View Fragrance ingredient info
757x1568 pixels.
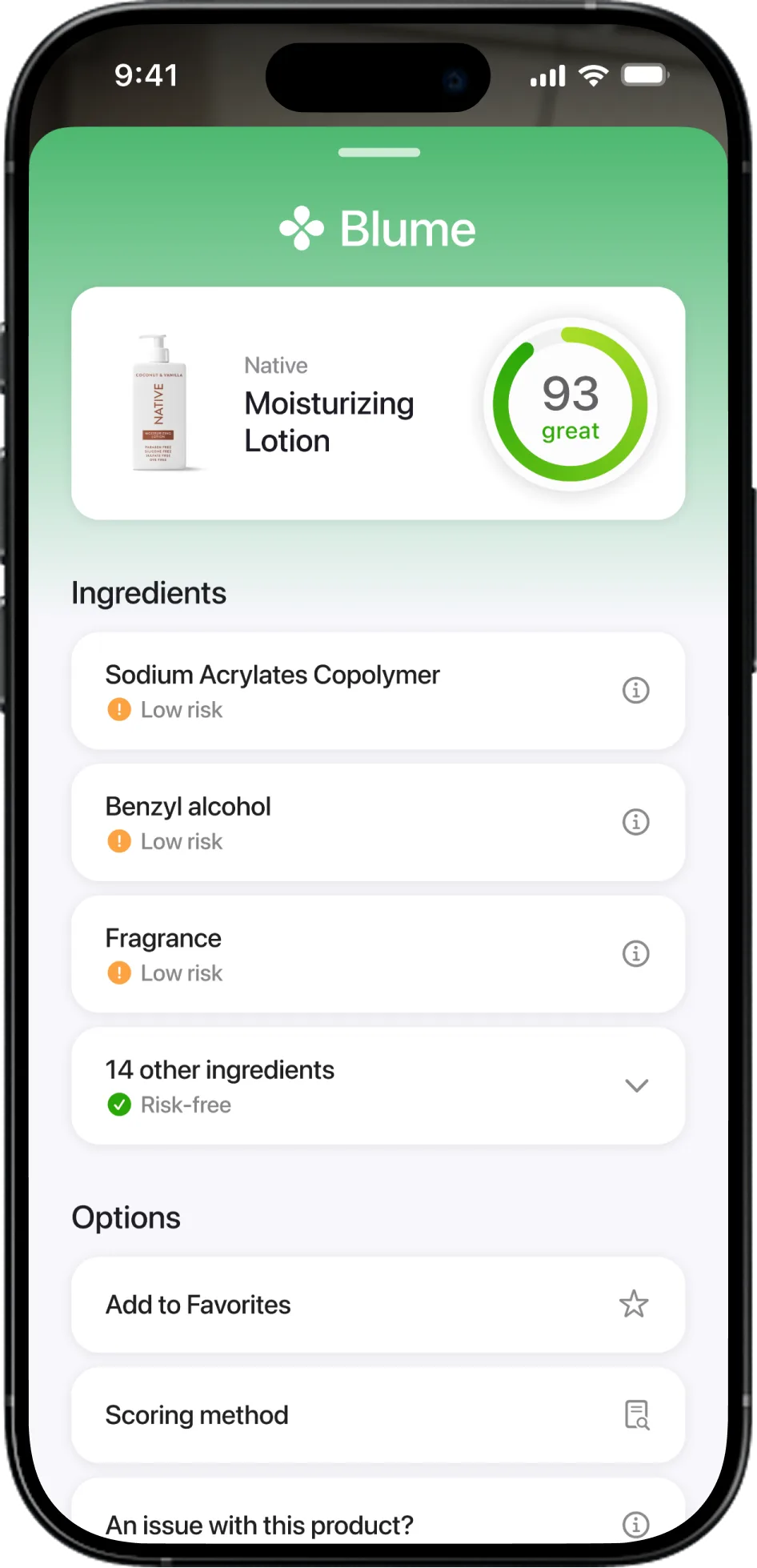[635, 953]
